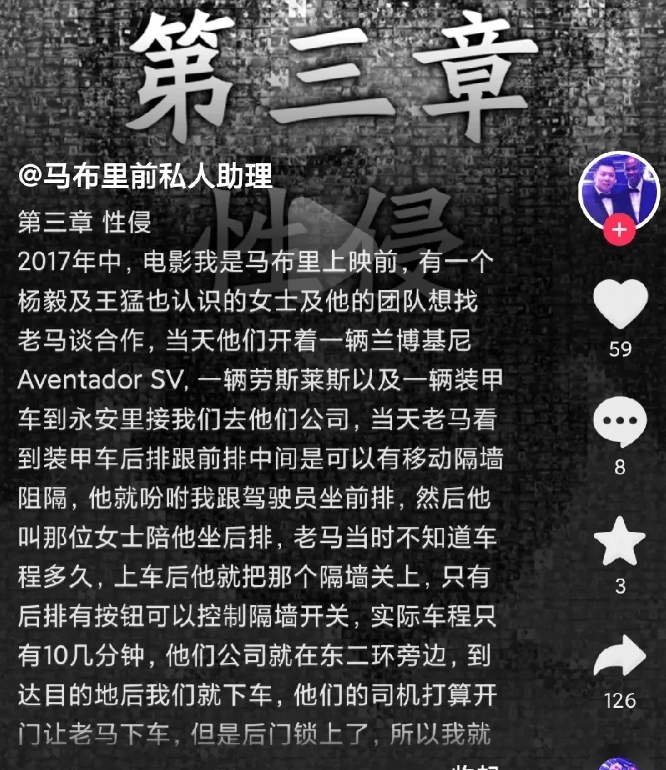666x770 pixels.
Task: Add this video to favorites with the star
Action: [x=620, y=543]
